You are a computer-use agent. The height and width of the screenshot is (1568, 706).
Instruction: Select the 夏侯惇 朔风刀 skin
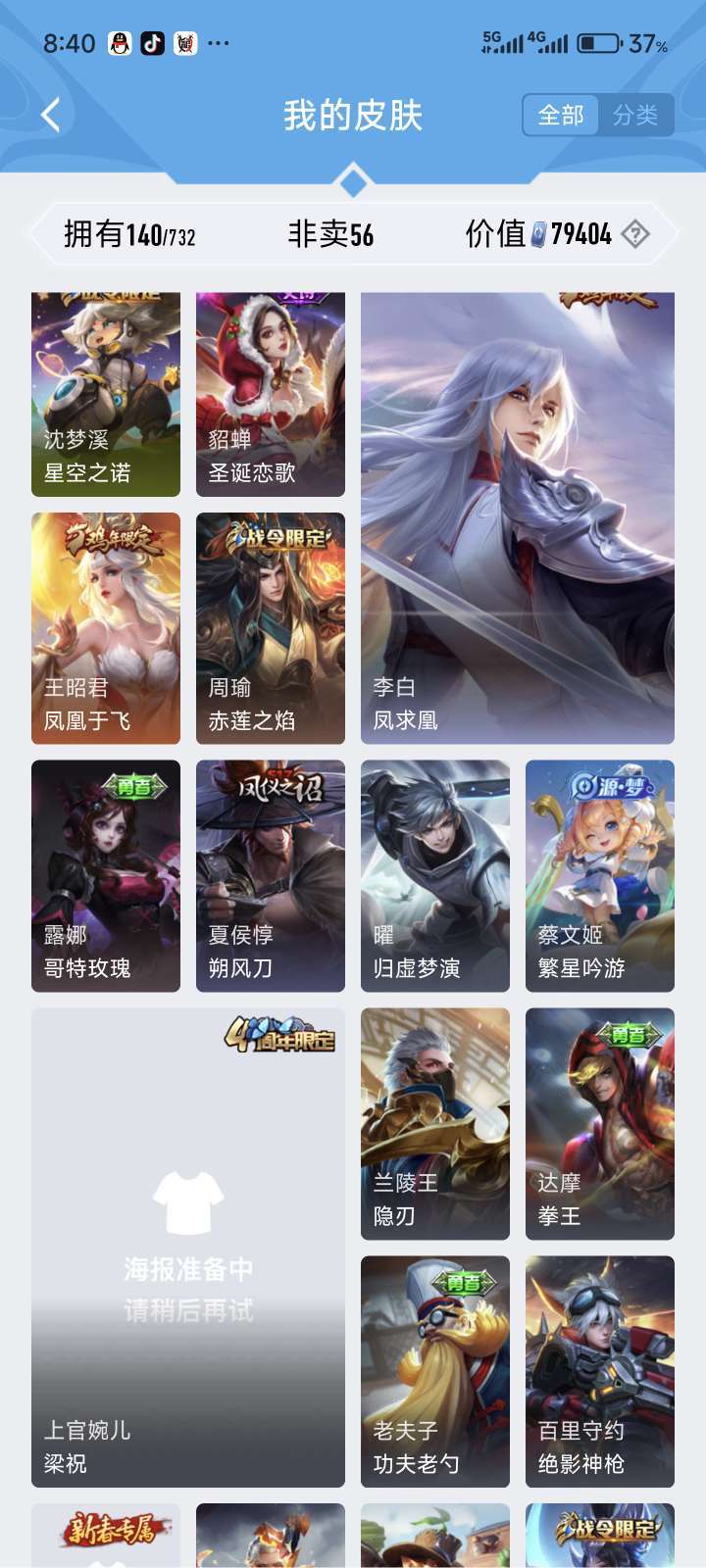click(271, 876)
